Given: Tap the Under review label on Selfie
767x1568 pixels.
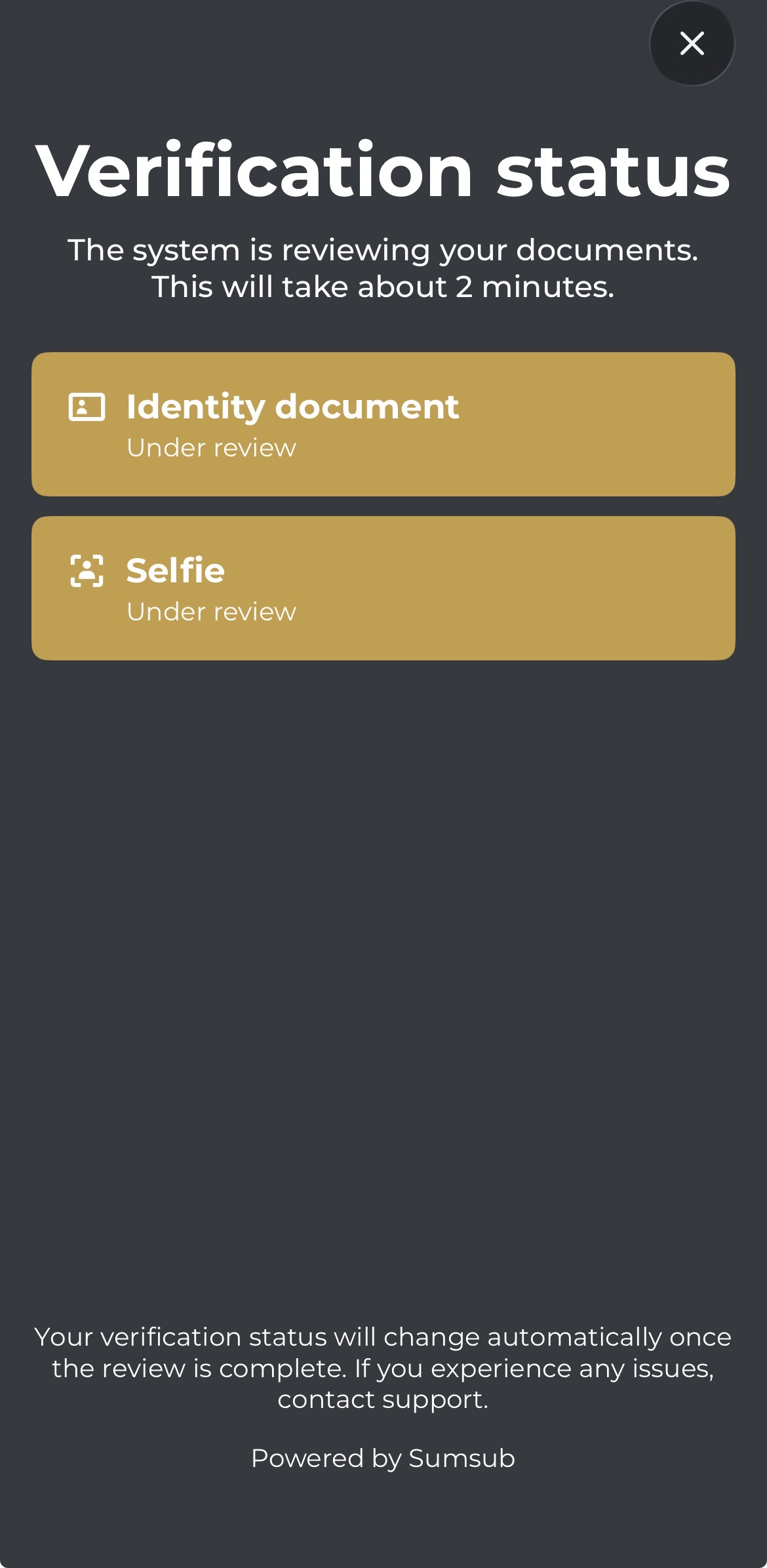Looking at the screenshot, I should (x=212, y=611).
